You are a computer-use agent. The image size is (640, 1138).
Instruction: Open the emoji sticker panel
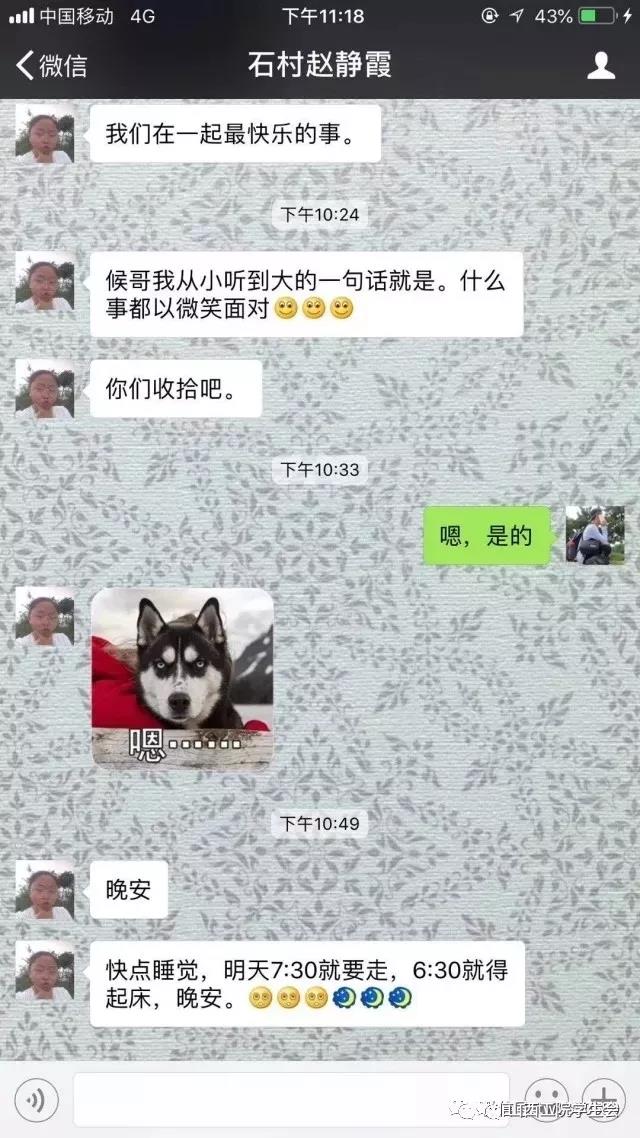click(546, 1099)
